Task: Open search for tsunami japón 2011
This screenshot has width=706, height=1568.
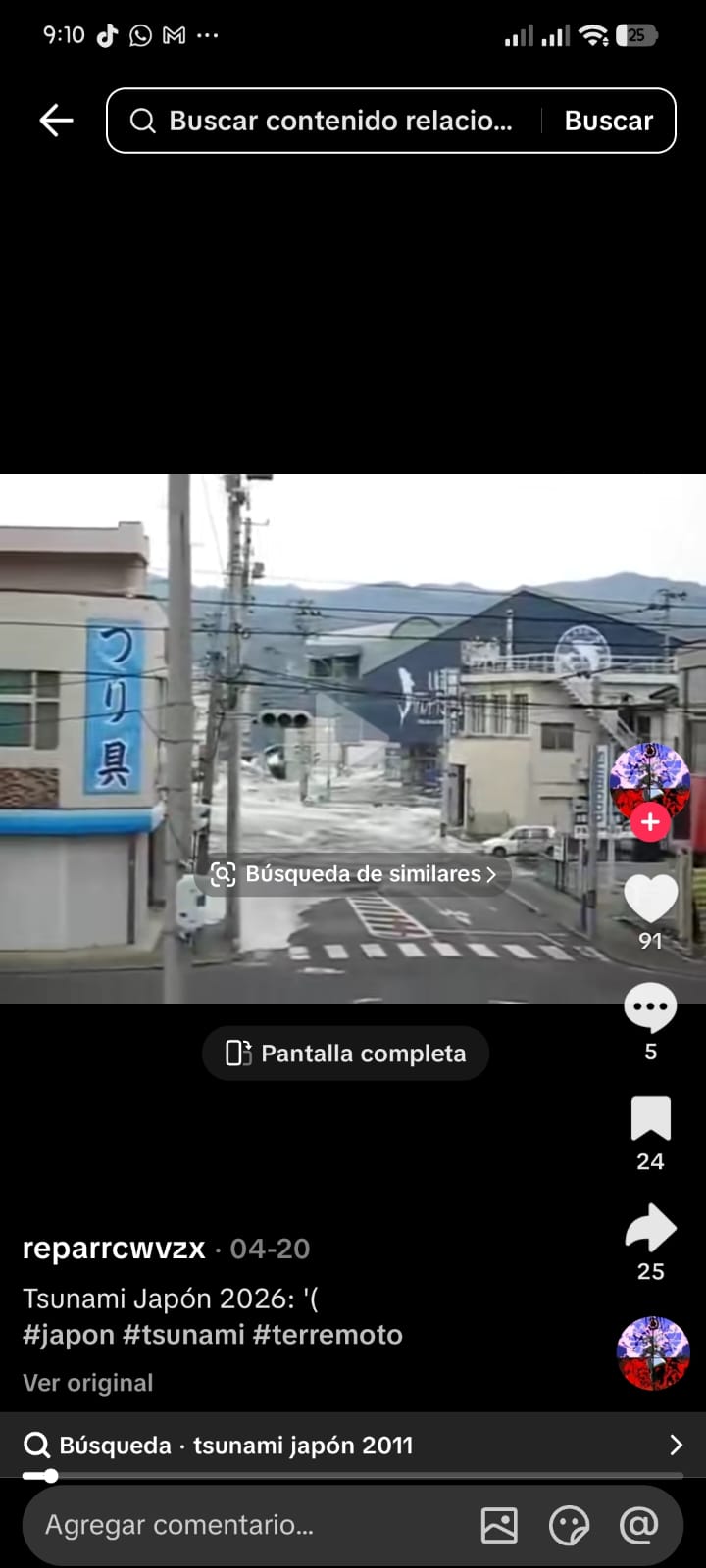Action: coord(353,1445)
